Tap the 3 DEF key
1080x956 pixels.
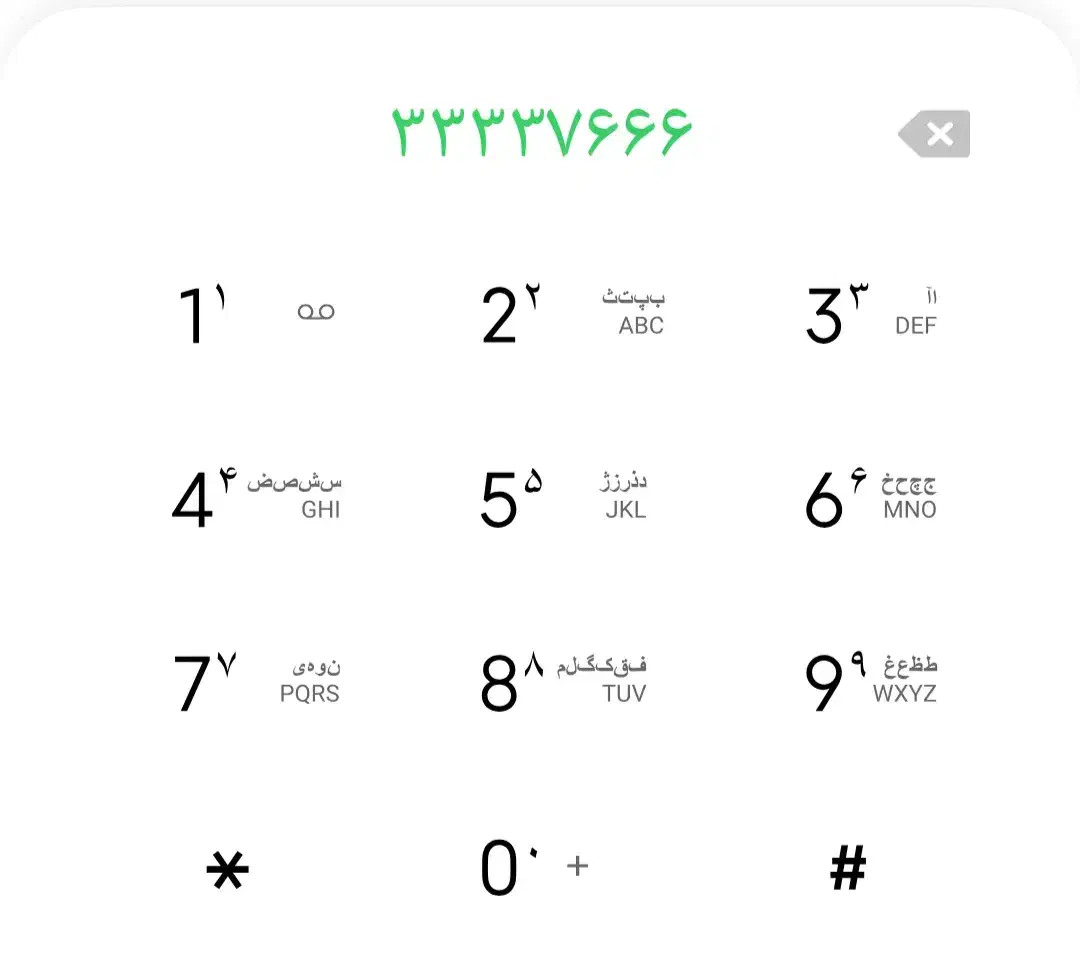click(x=870, y=314)
